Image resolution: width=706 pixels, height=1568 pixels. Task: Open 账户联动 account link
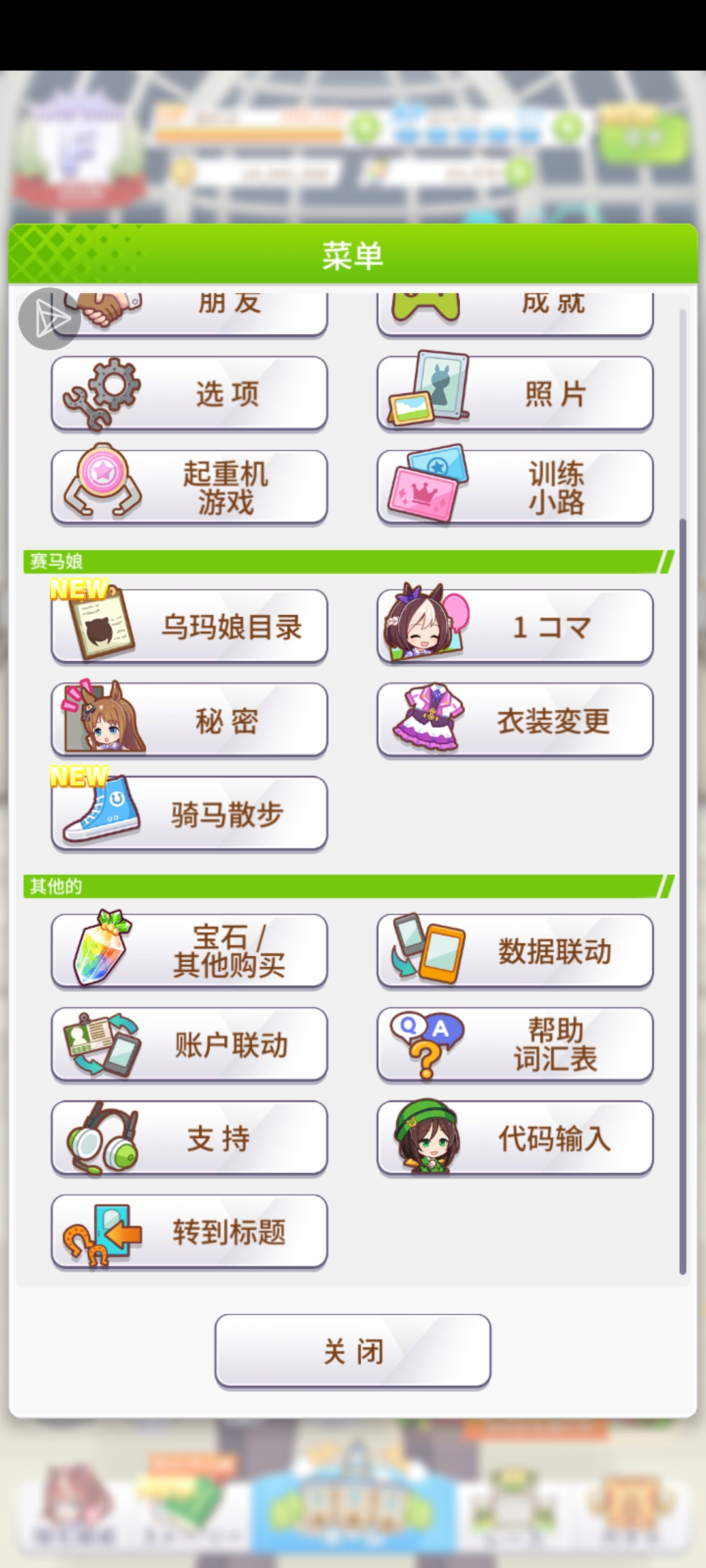coord(189,1044)
